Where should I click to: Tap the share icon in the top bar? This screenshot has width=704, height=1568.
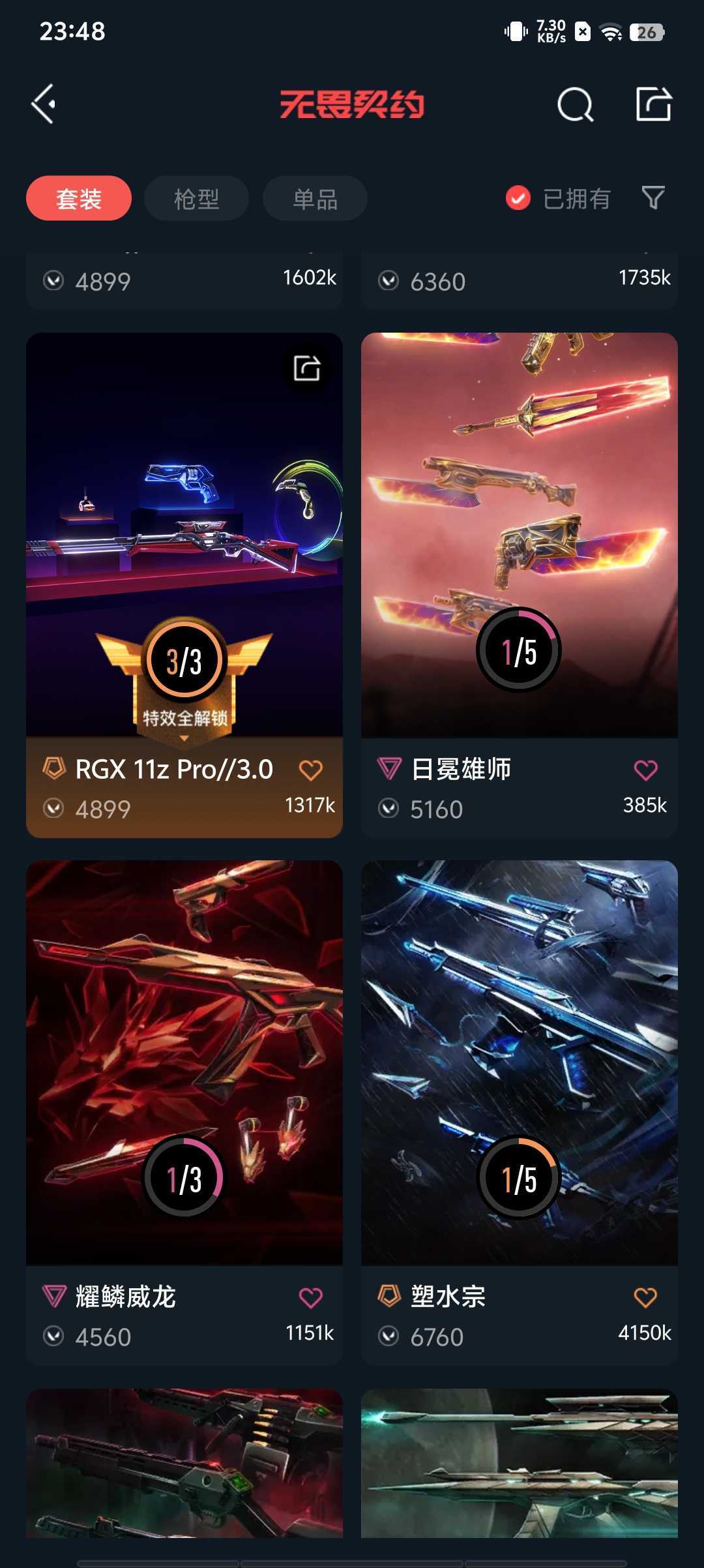pos(654,104)
